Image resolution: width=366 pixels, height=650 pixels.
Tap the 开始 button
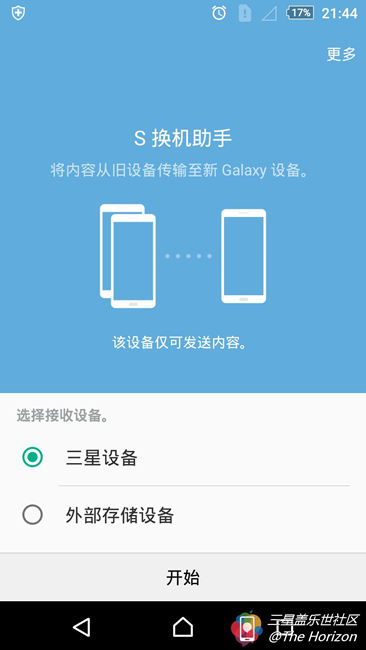tap(183, 577)
